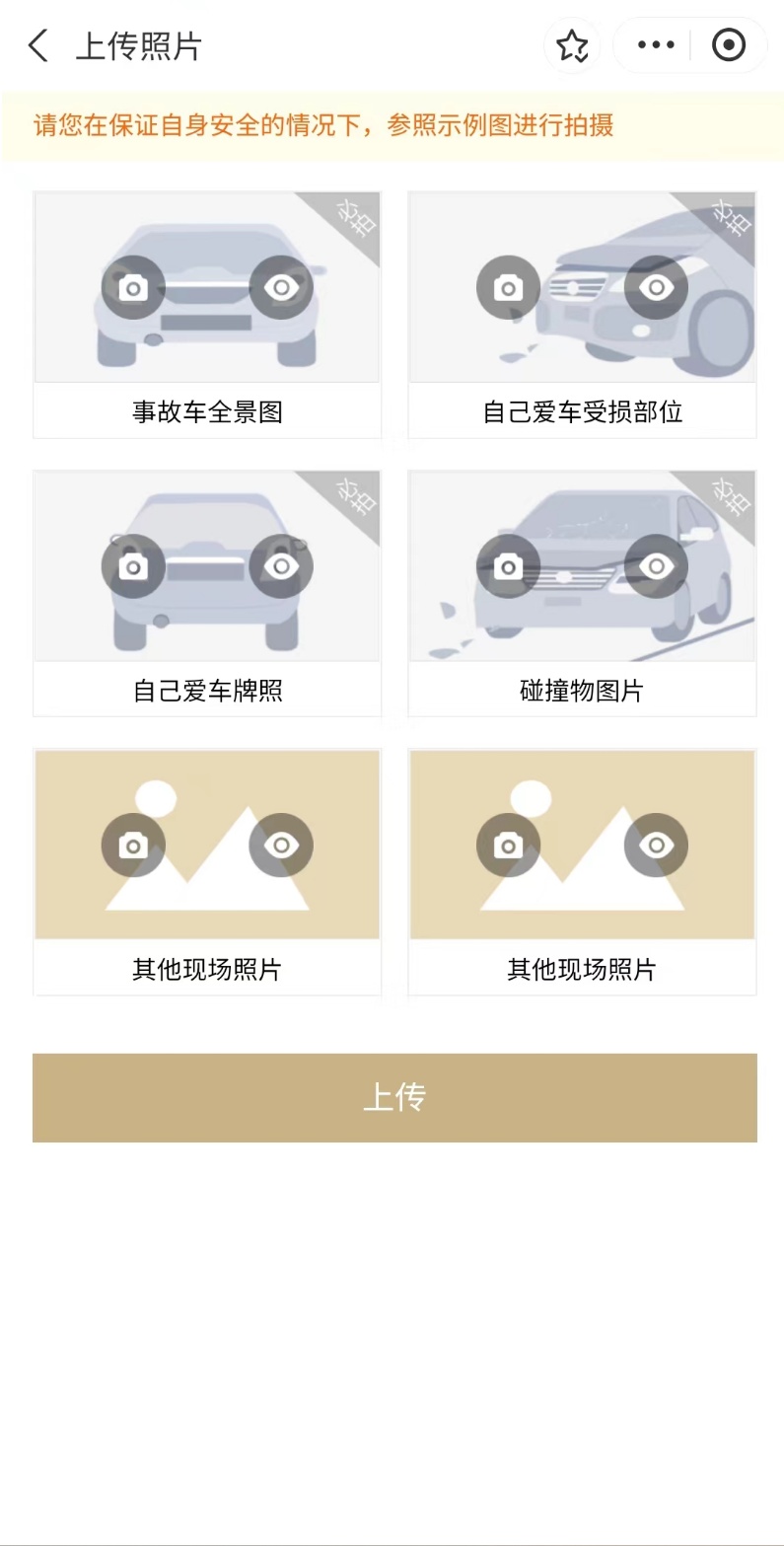Close the mini program with the circle button
The height and width of the screenshot is (1546, 784).
pyautogui.click(x=729, y=45)
